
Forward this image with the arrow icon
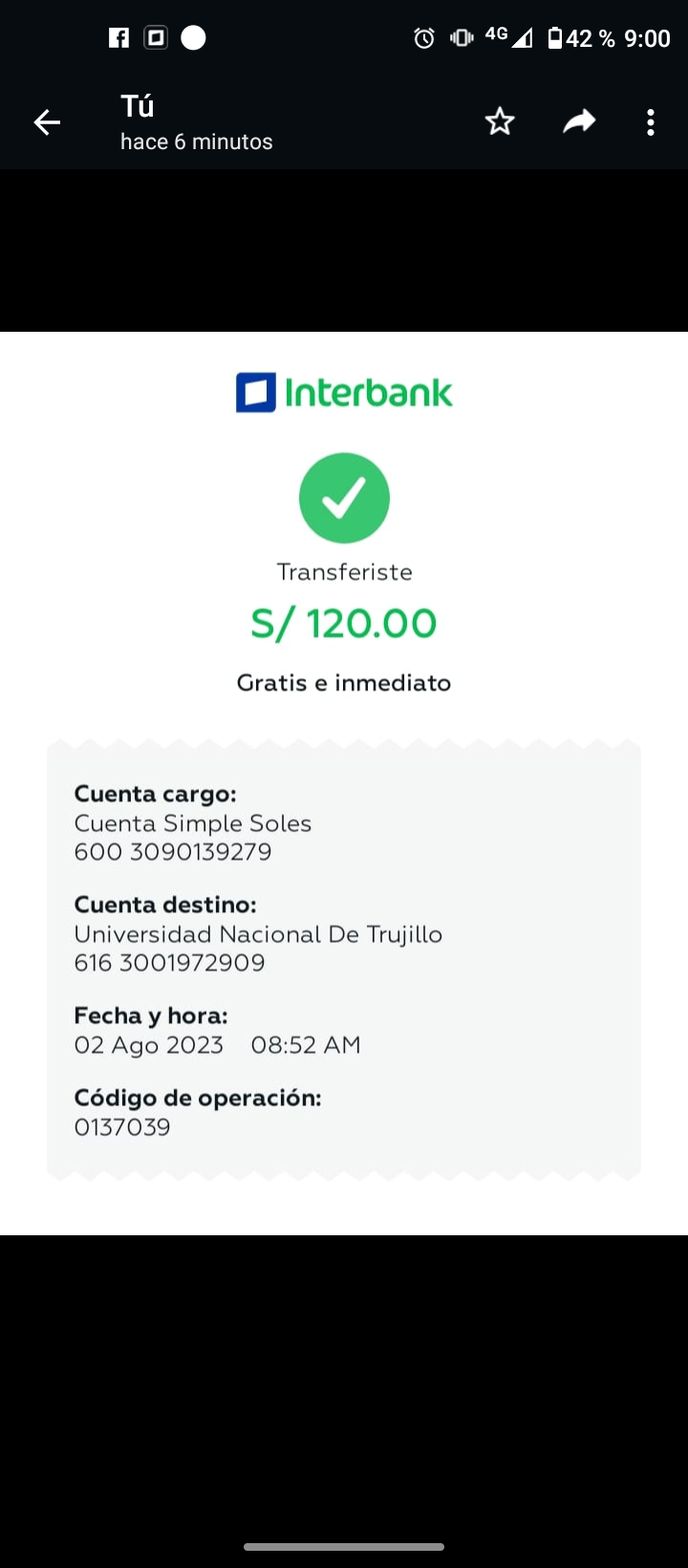point(579,121)
